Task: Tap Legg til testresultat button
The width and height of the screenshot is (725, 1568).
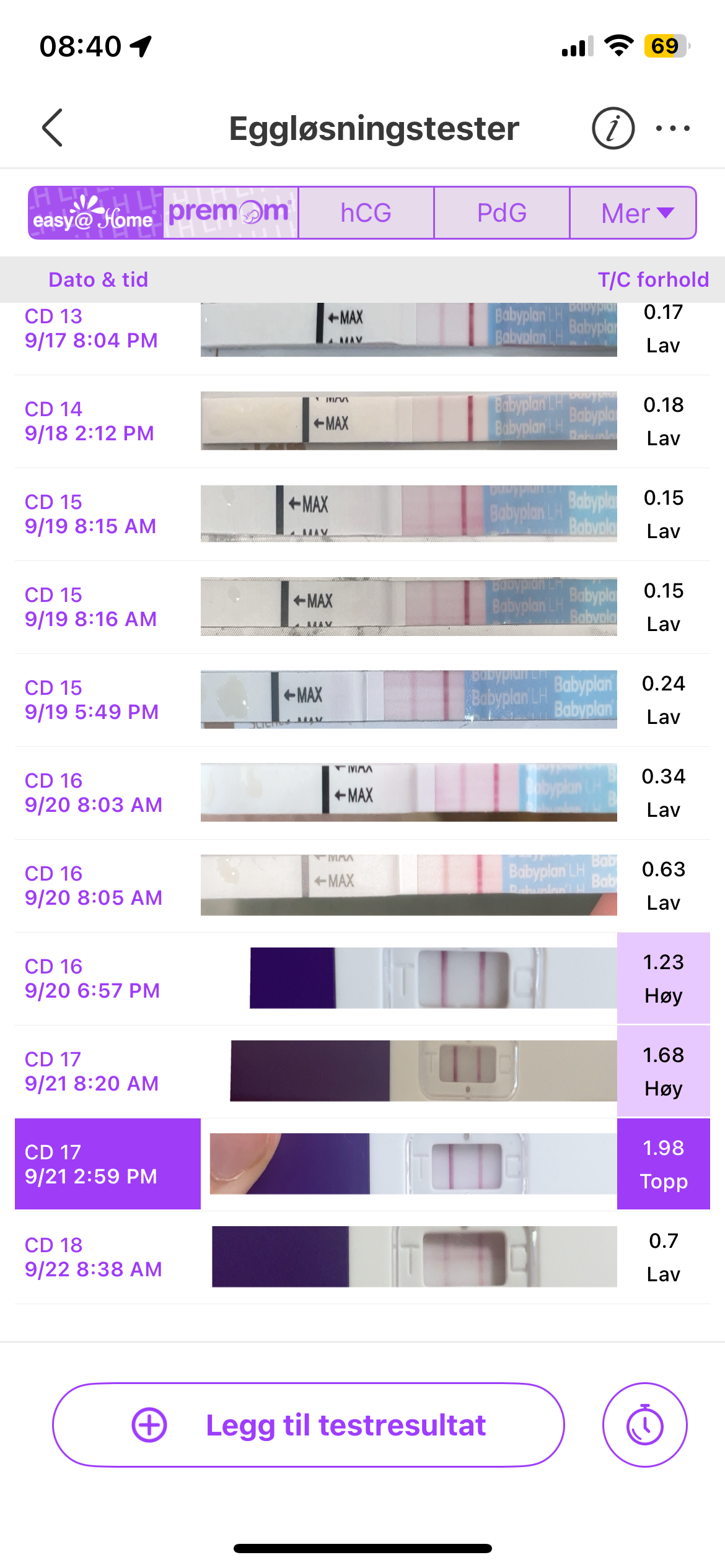Action: coord(309,1425)
